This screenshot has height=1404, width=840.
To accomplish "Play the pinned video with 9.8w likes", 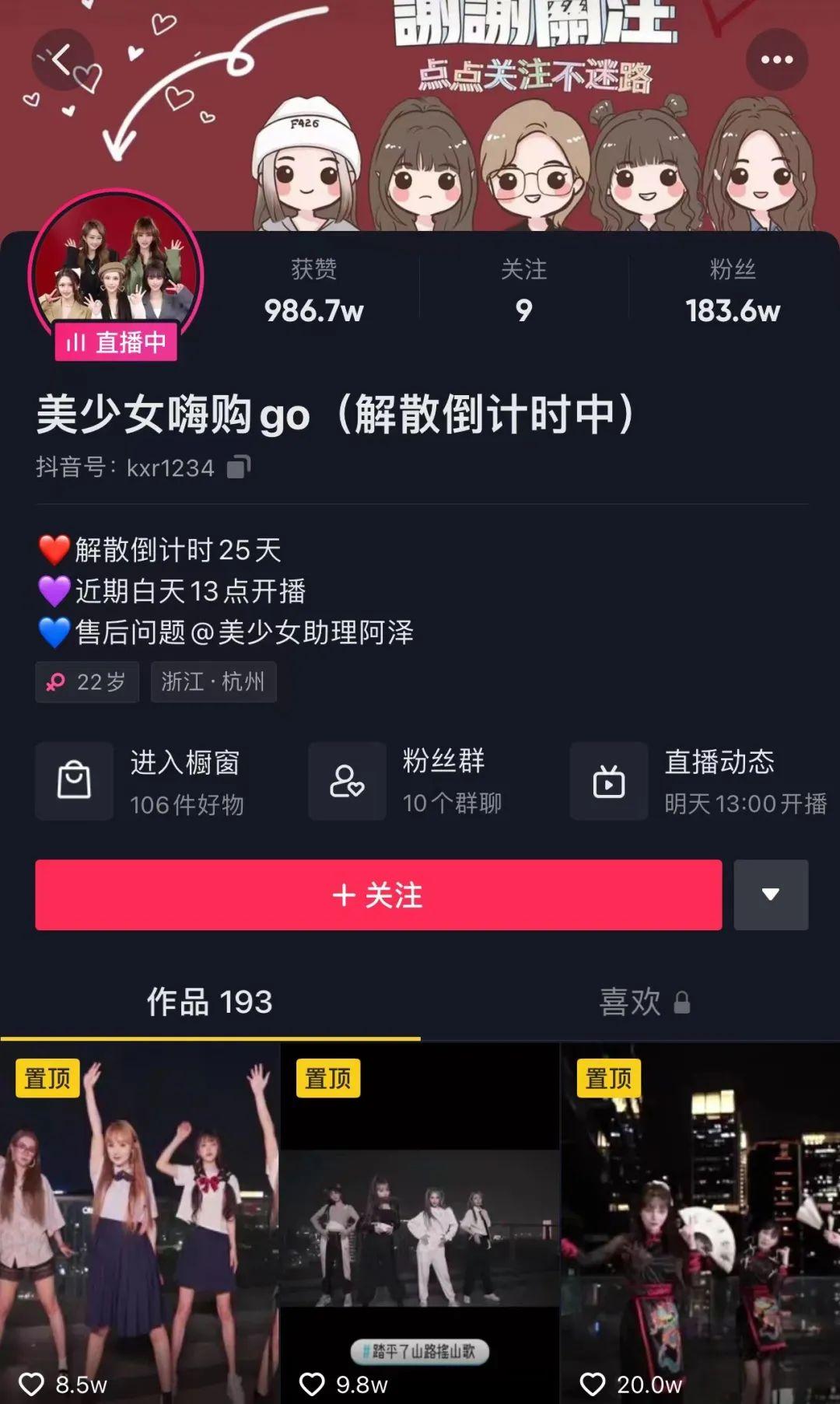I will click(420, 1221).
